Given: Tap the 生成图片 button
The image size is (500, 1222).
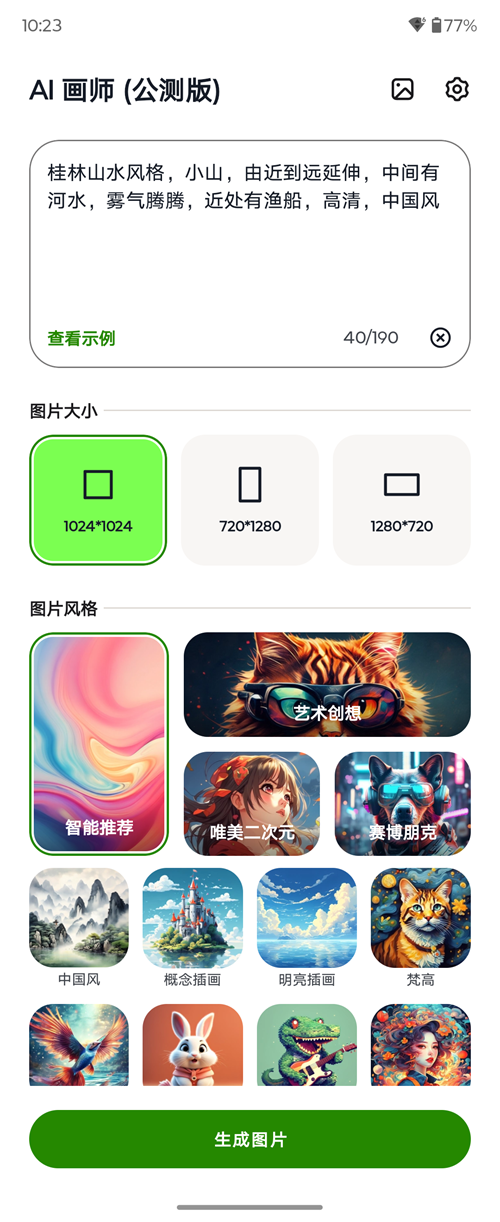Looking at the screenshot, I should pyautogui.click(x=250, y=1139).
